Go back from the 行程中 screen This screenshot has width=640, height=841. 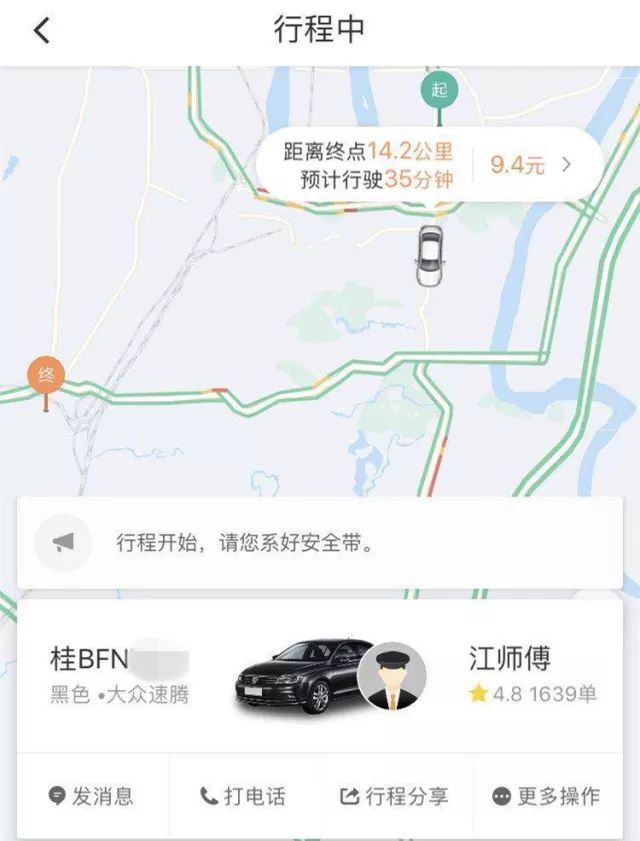pos(41,31)
